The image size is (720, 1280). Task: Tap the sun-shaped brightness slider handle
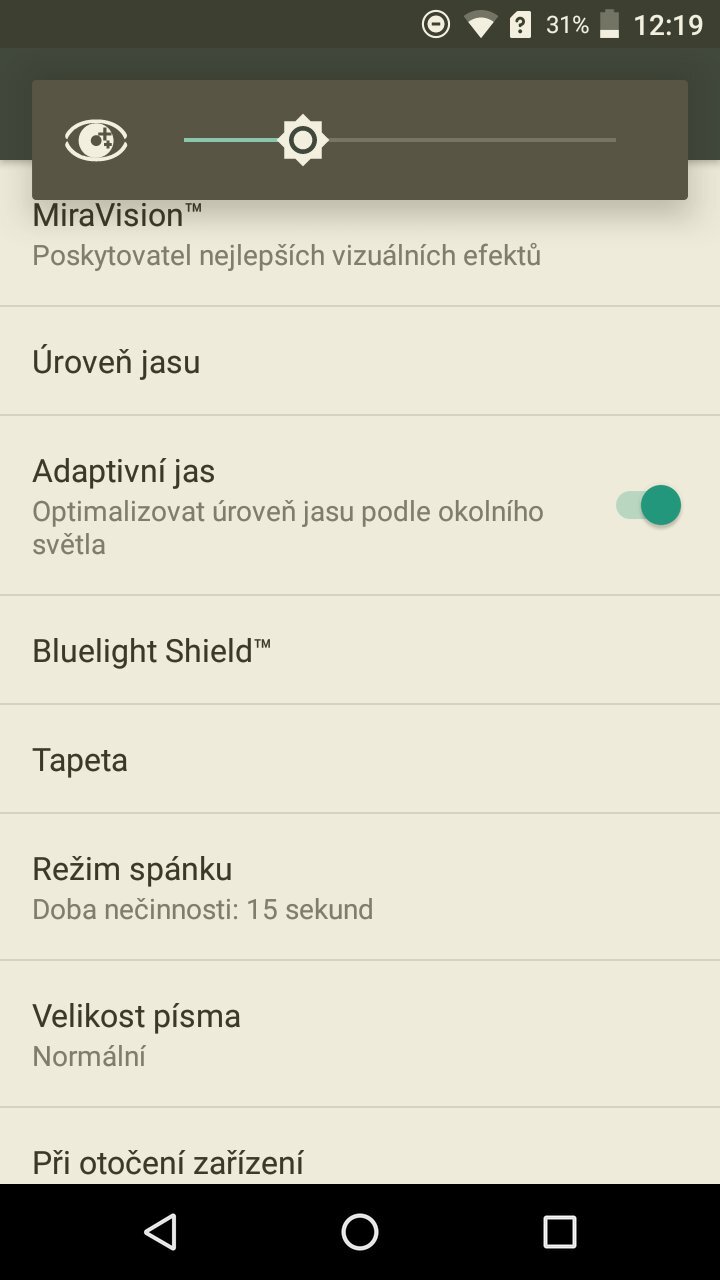tap(303, 138)
